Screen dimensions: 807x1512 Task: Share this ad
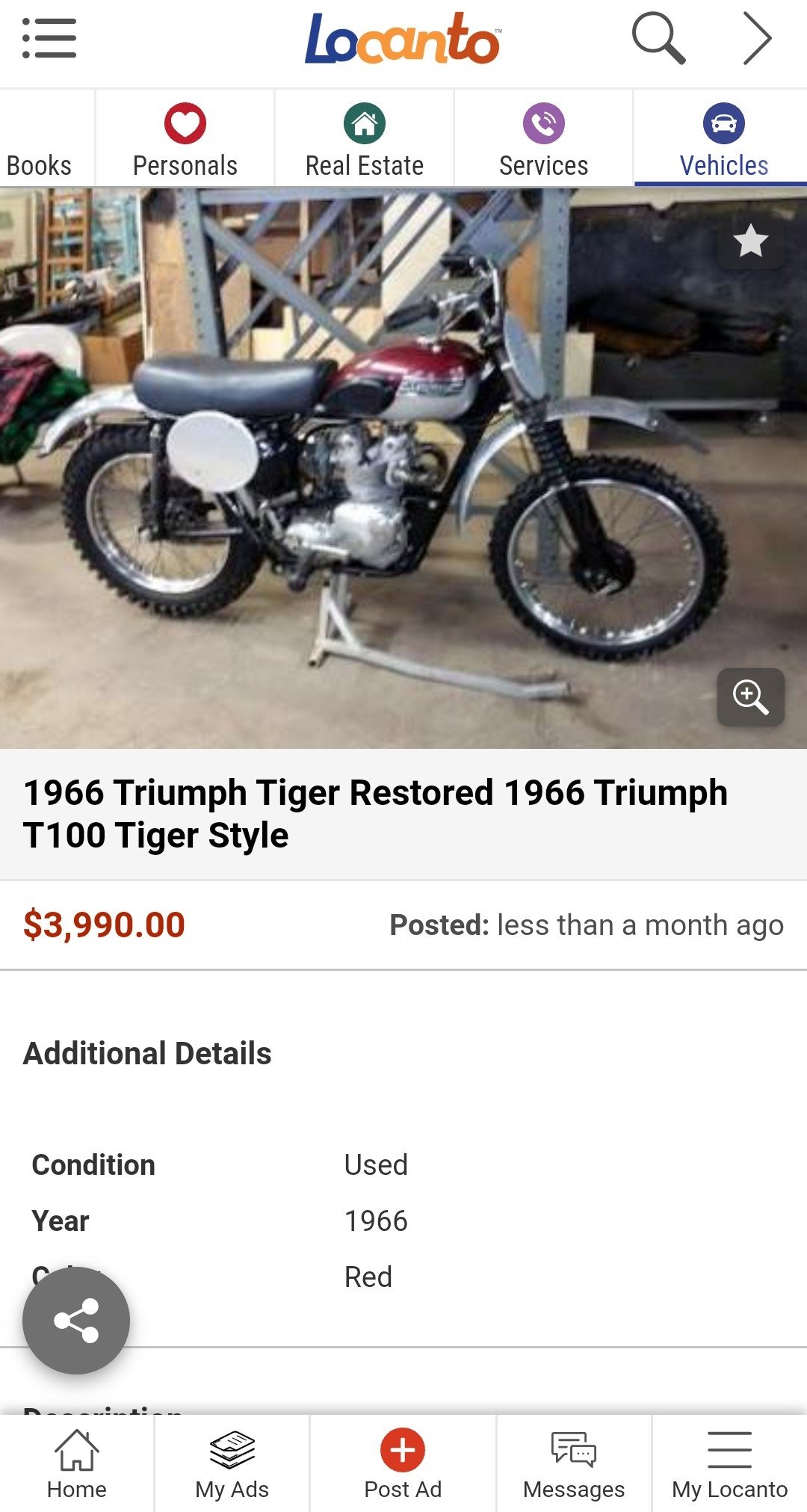pyautogui.click(x=76, y=1321)
